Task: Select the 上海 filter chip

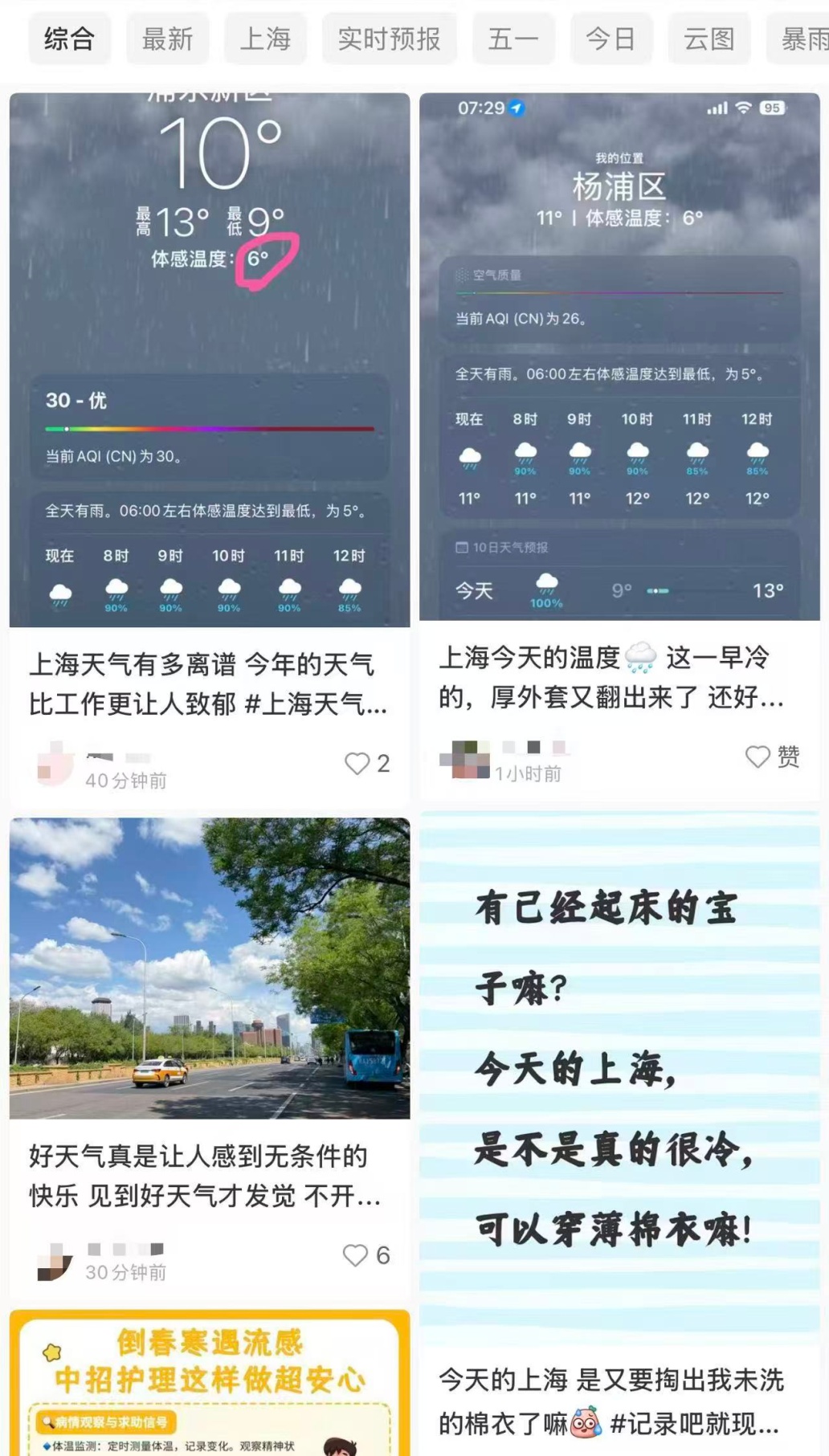Action: click(265, 39)
